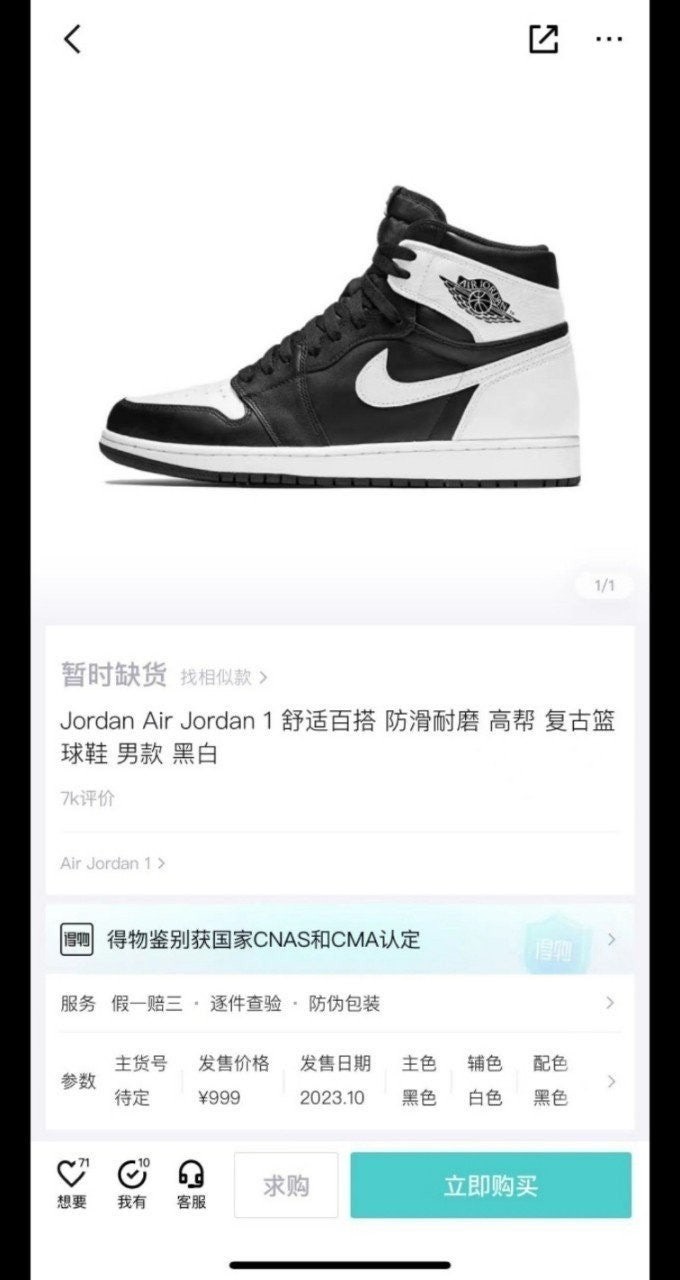
Task: Expand the 参数 product parameters row
Action: coord(339,1081)
